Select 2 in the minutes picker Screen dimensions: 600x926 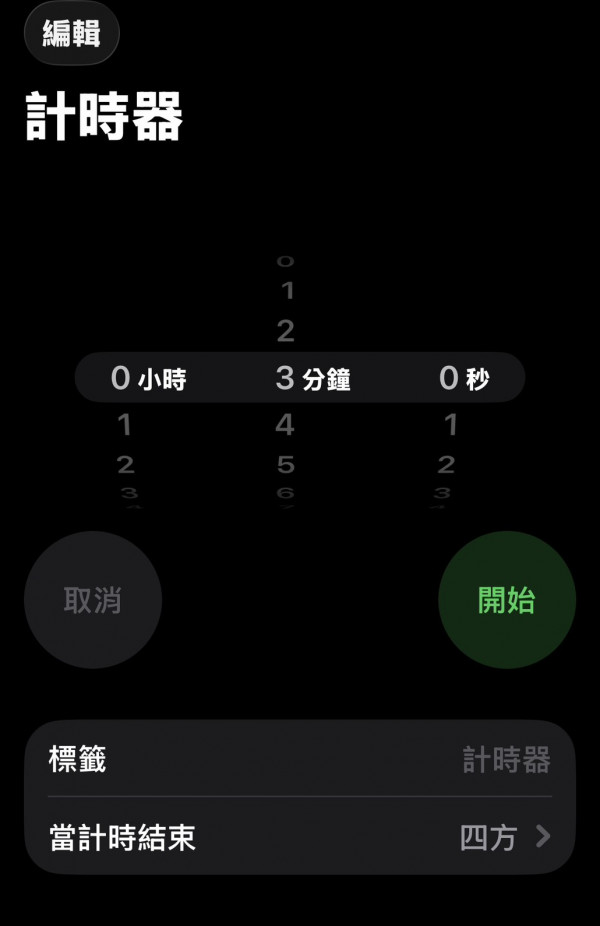[285, 331]
